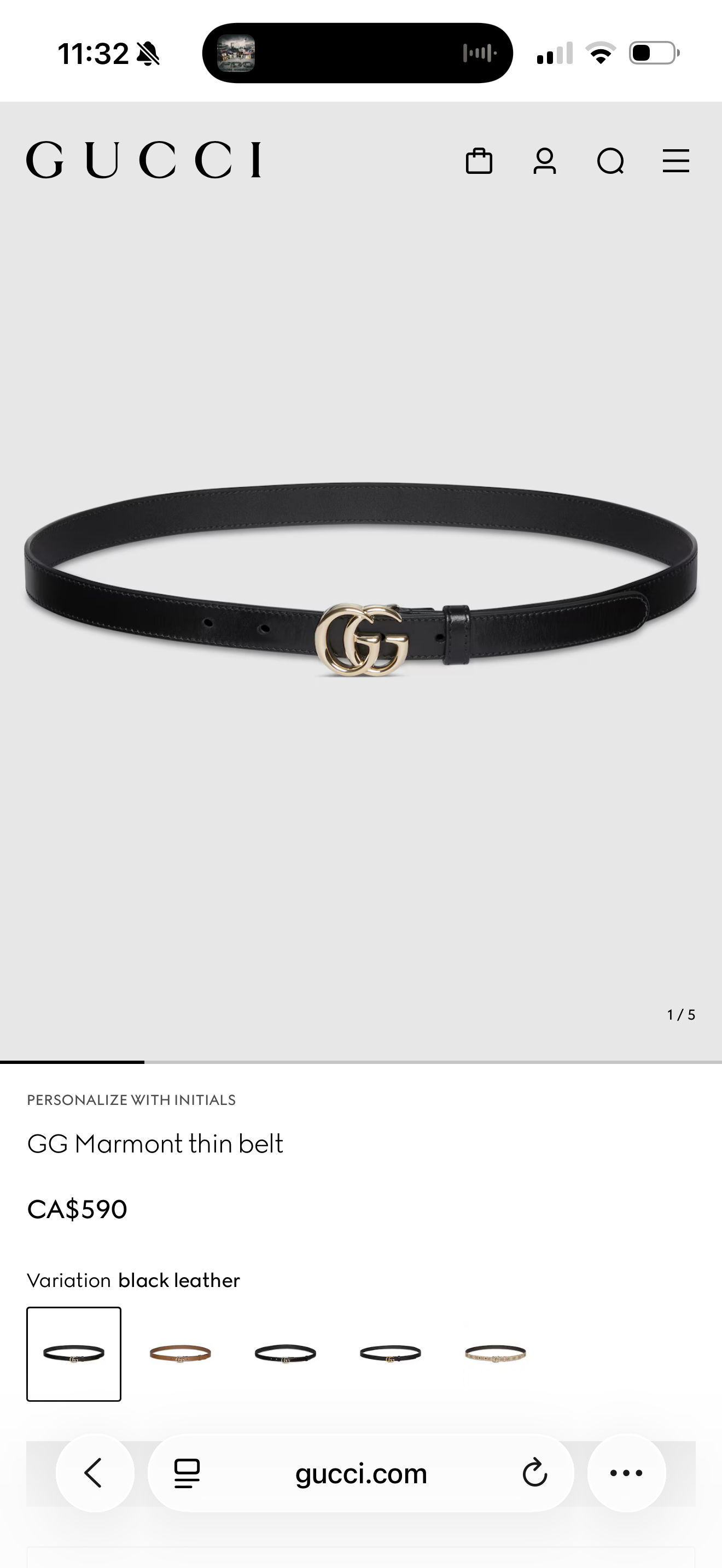The image size is (722, 1568).
Task: Open the search icon in header
Action: 610,161
